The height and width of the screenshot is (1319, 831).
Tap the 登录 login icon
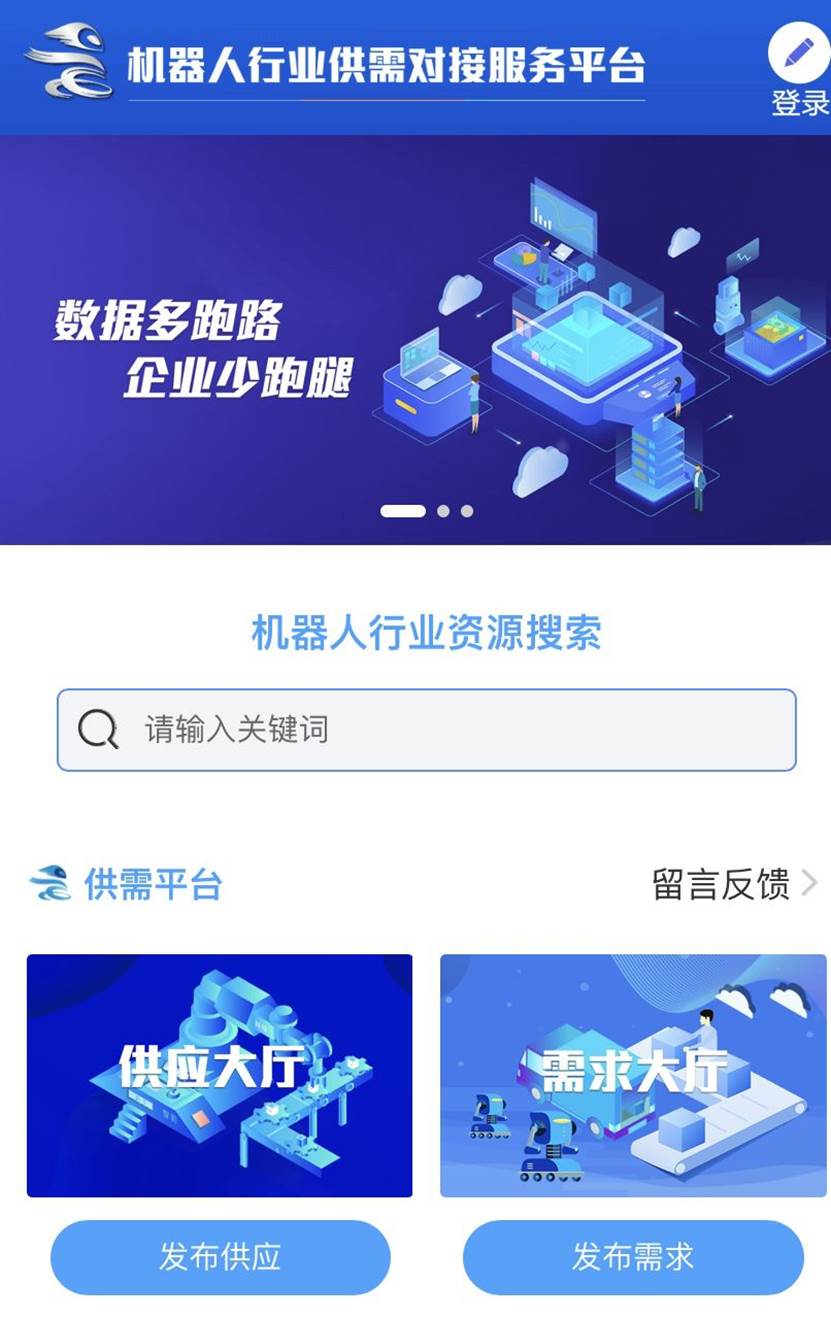(x=798, y=55)
